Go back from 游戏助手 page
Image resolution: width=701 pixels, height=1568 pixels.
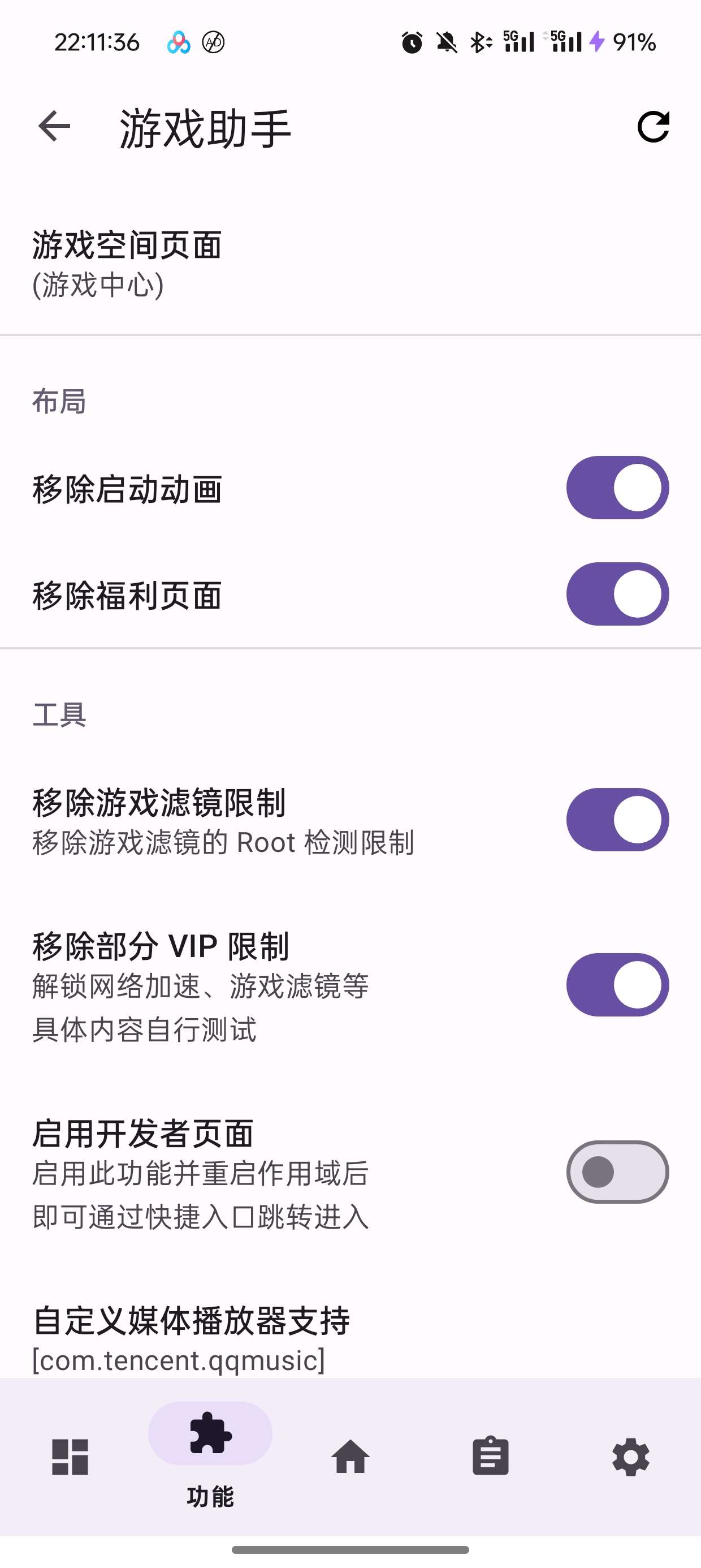coord(54,127)
